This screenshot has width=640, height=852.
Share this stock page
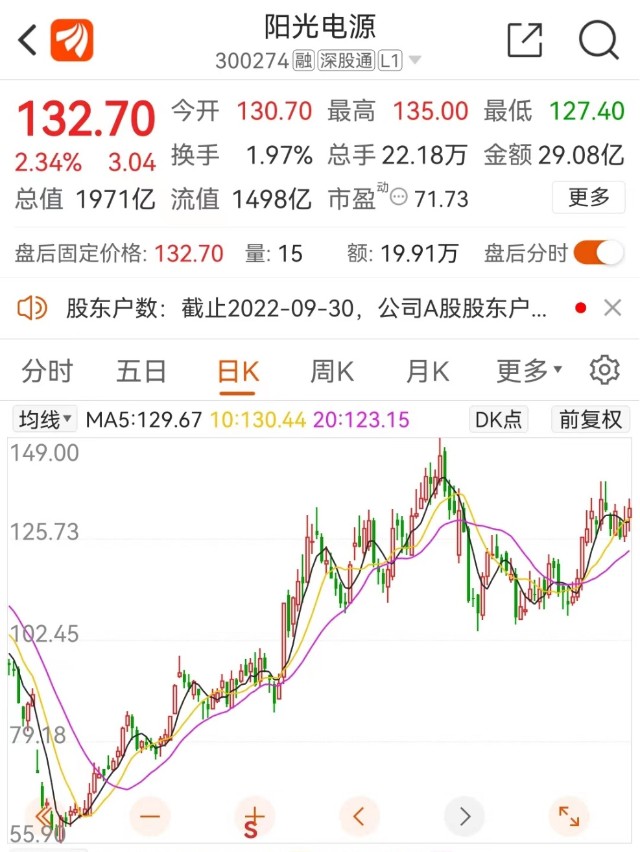[524, 40]
